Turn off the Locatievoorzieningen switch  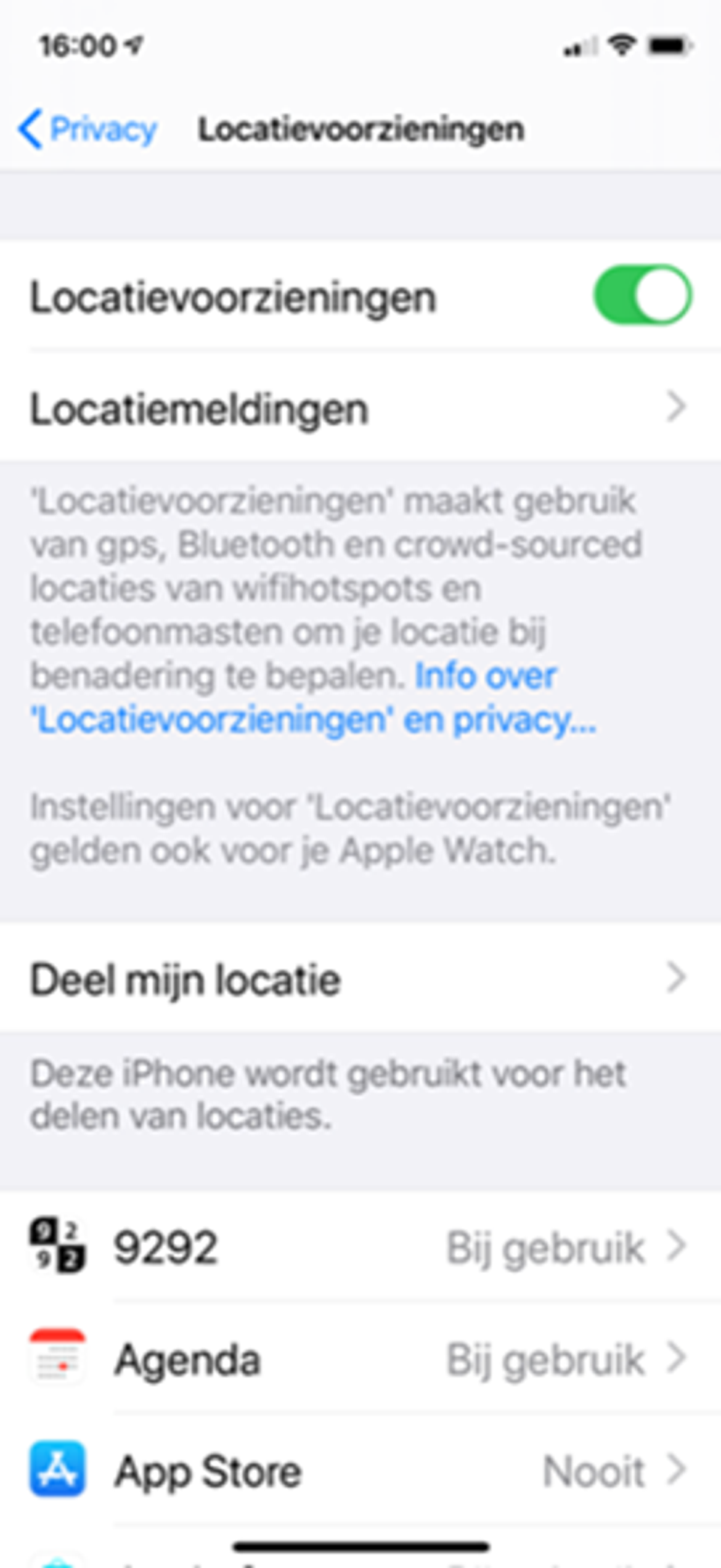(642, 295)
